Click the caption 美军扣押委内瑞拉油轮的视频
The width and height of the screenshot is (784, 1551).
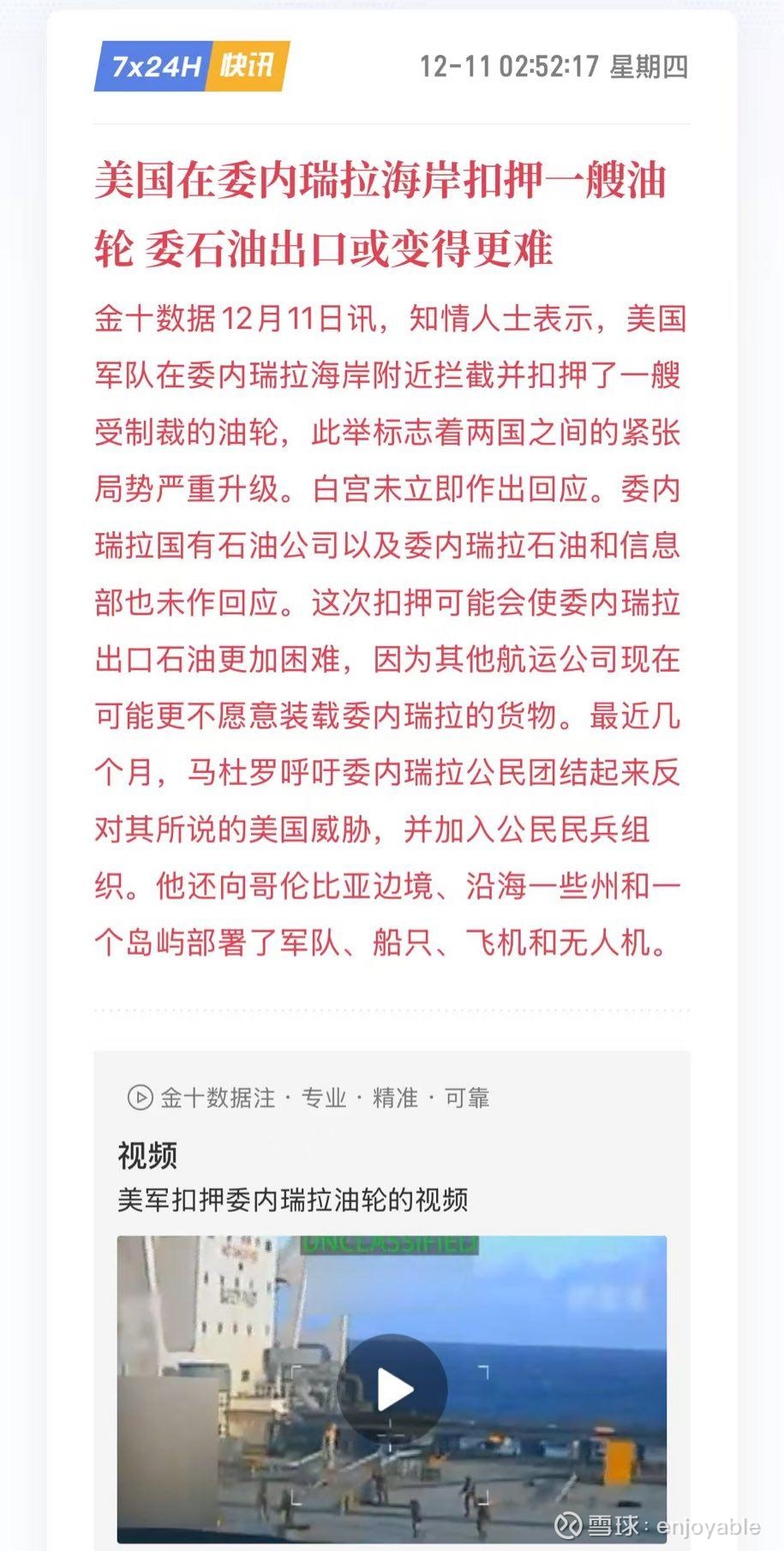[296, 1201]
